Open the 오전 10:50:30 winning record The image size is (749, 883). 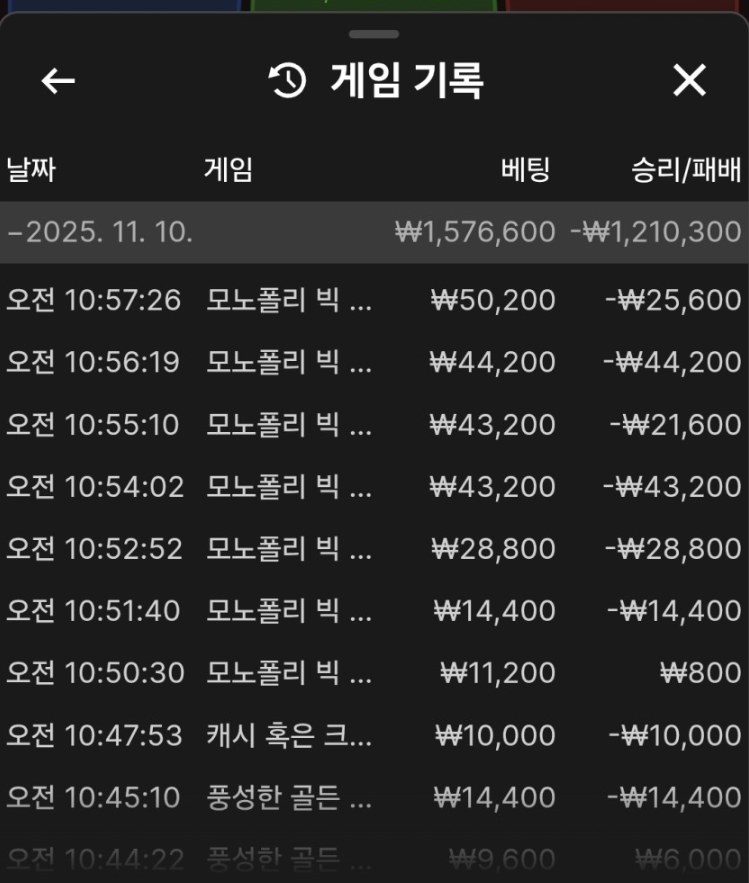[374, 673]
